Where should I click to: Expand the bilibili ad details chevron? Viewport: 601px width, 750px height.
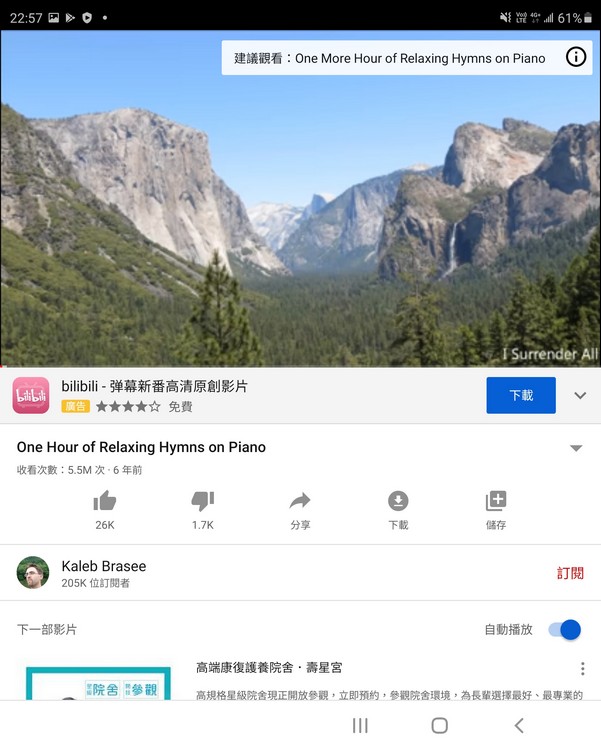(x=580, y=396)
